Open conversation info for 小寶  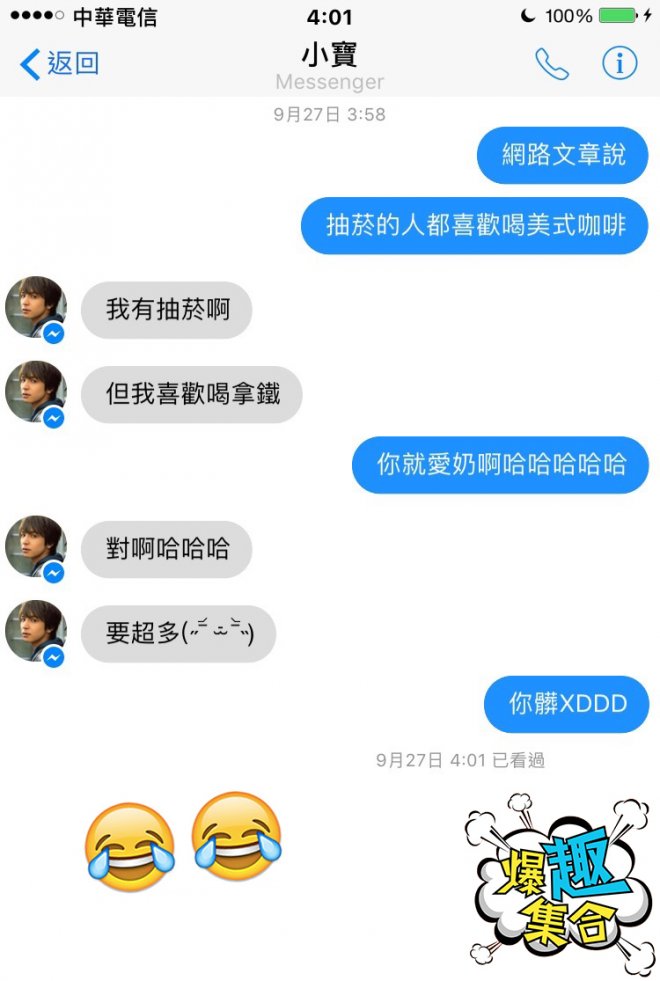point(619,64)
